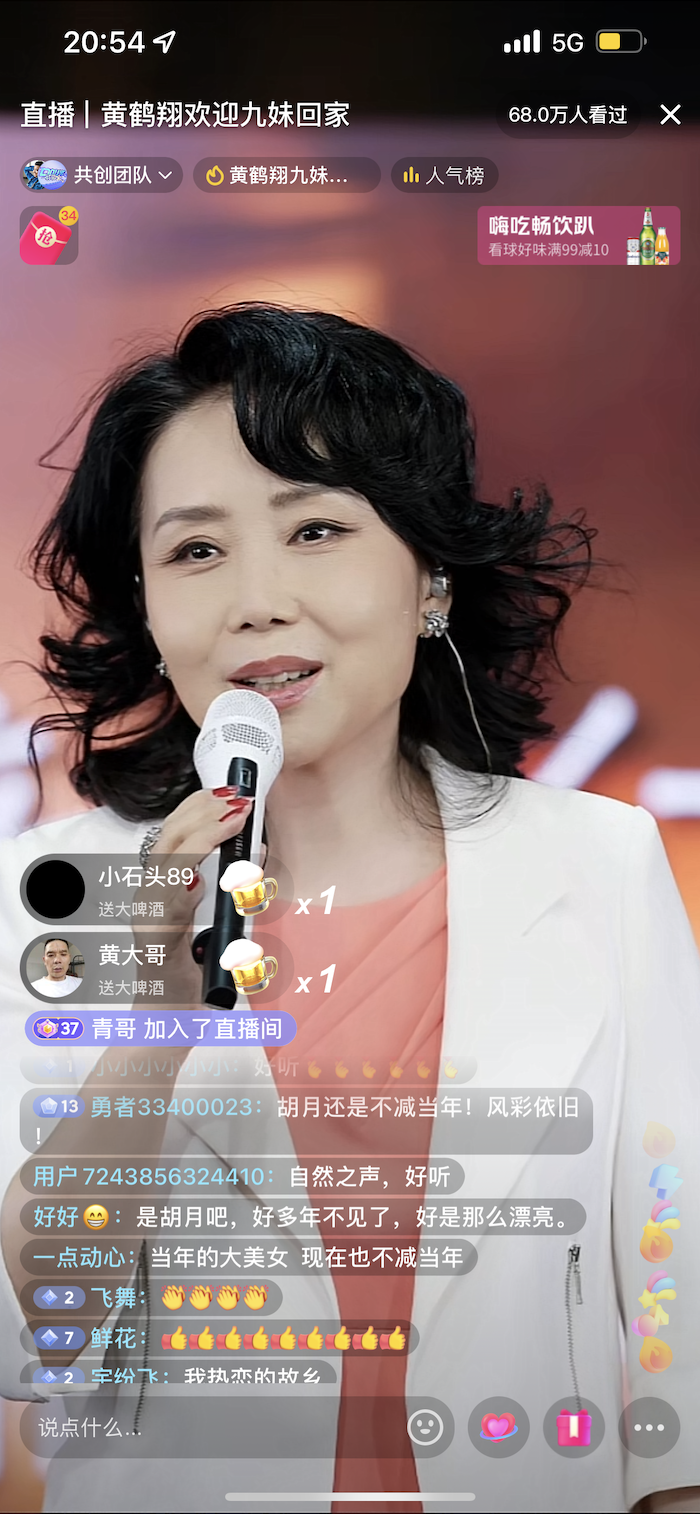Open the gift panel

coord(574,1427)
